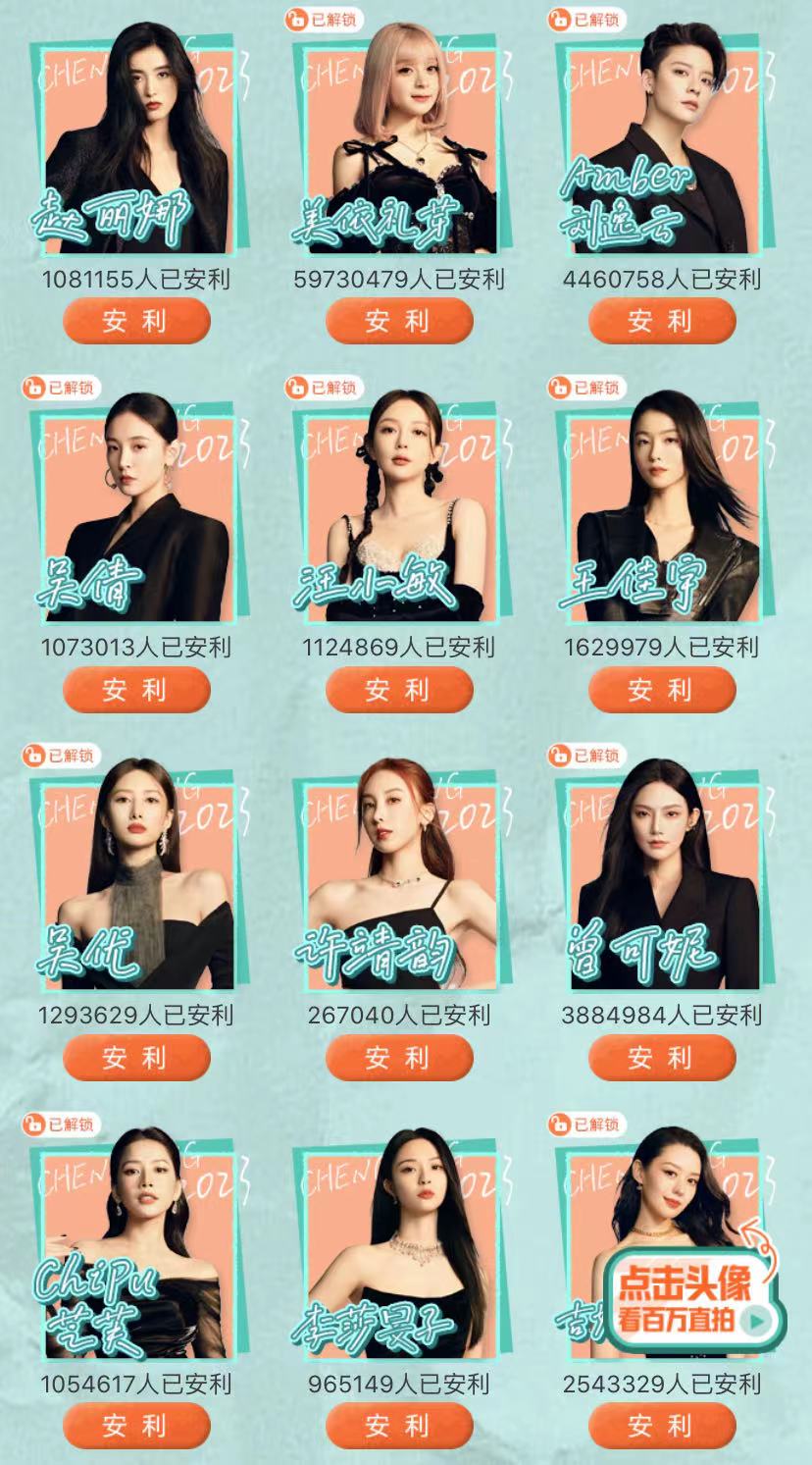Tap 安利 button under 吴倩
Screen dimensions: 812x1465
(136, 690)
